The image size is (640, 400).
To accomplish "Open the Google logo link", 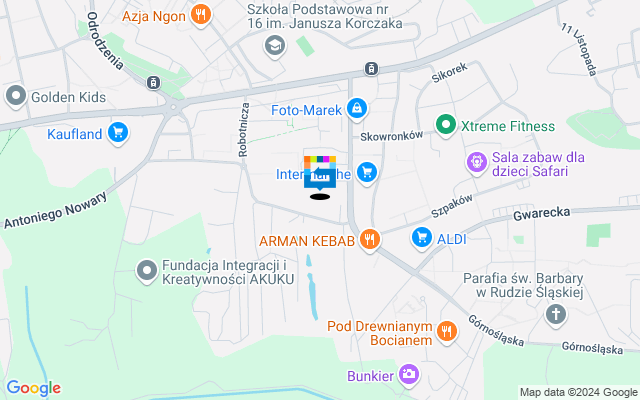I will pos(33,388).
